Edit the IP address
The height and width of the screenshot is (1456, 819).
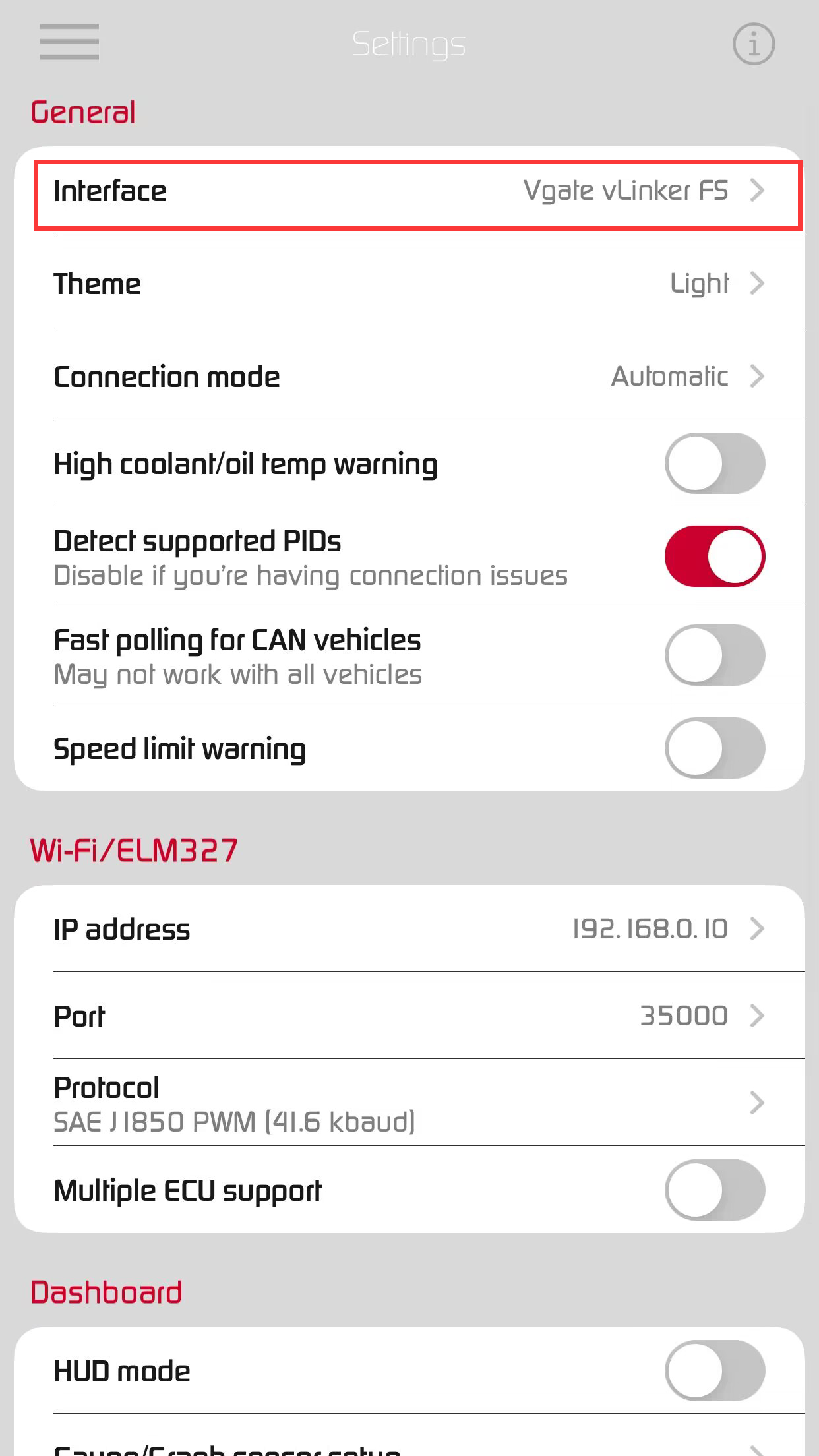pos(418,929)
